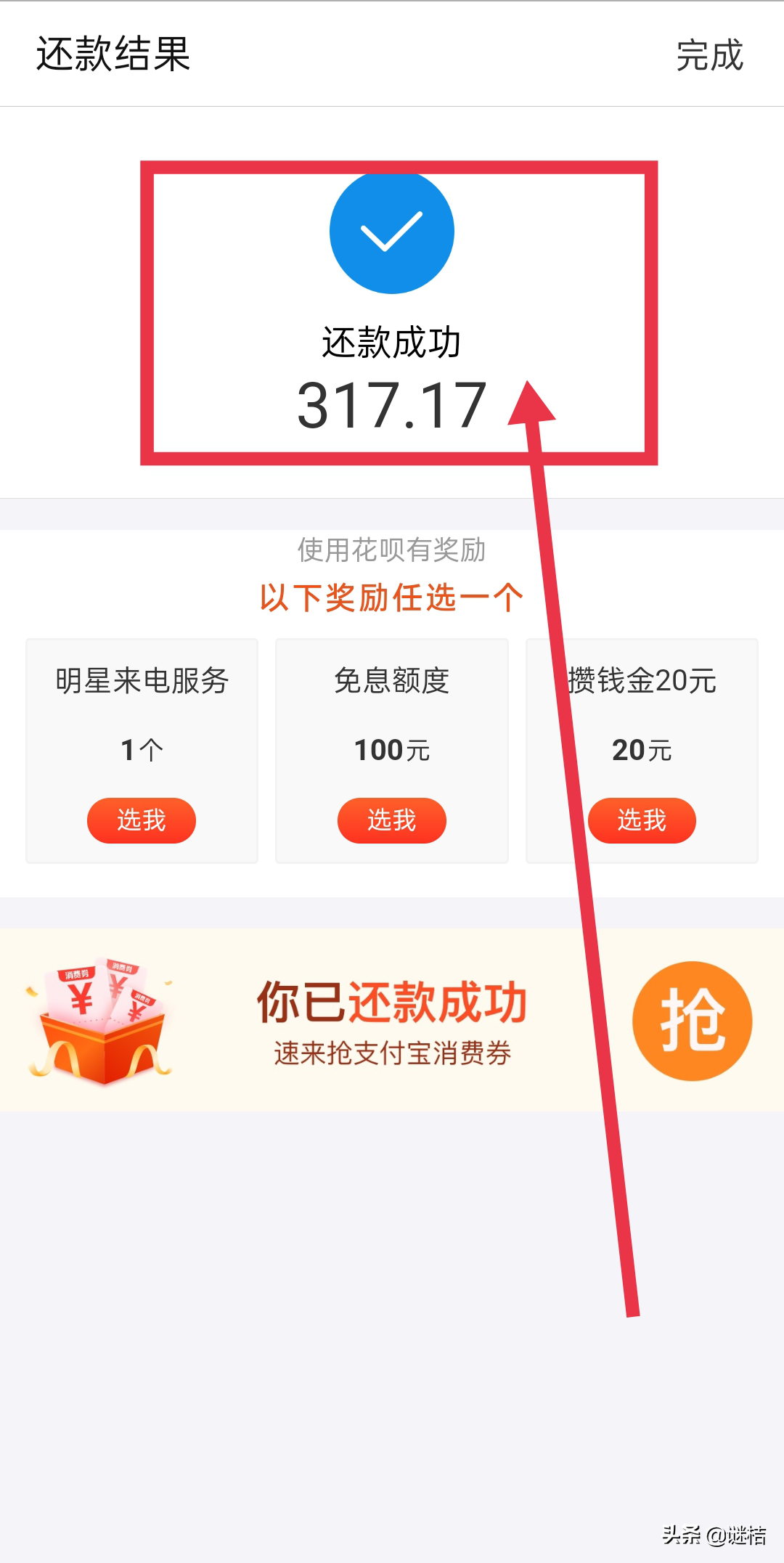Choose 选我 under 免息额度 100元
784x1563 pixels.
point(391,820)
